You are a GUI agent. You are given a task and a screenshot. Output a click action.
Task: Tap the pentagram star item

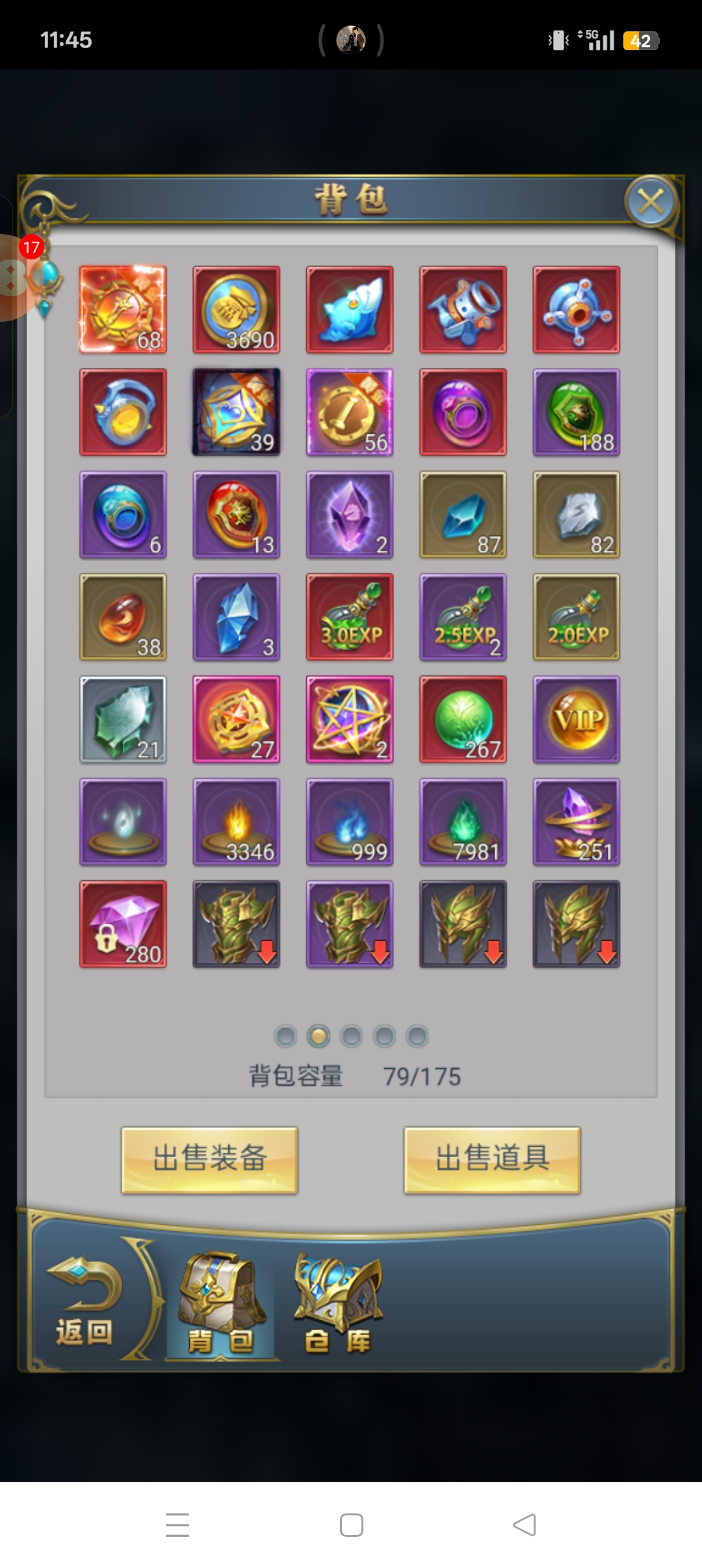350,720
